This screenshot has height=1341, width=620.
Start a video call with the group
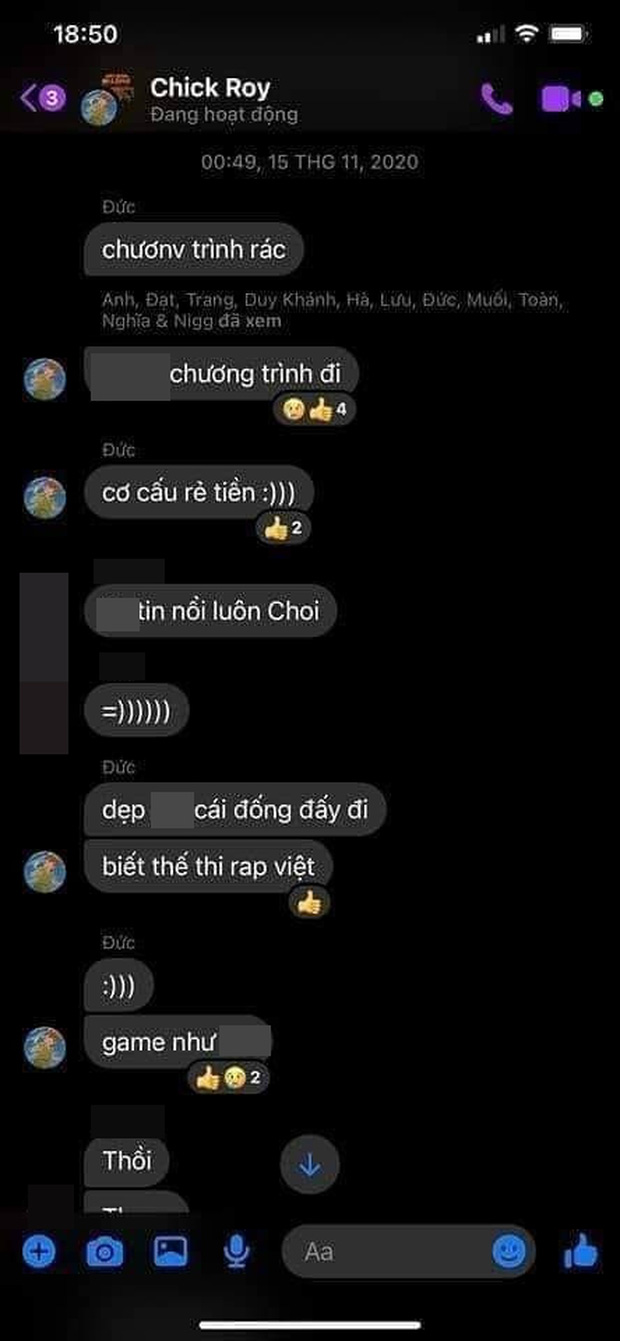coord(561,99)
